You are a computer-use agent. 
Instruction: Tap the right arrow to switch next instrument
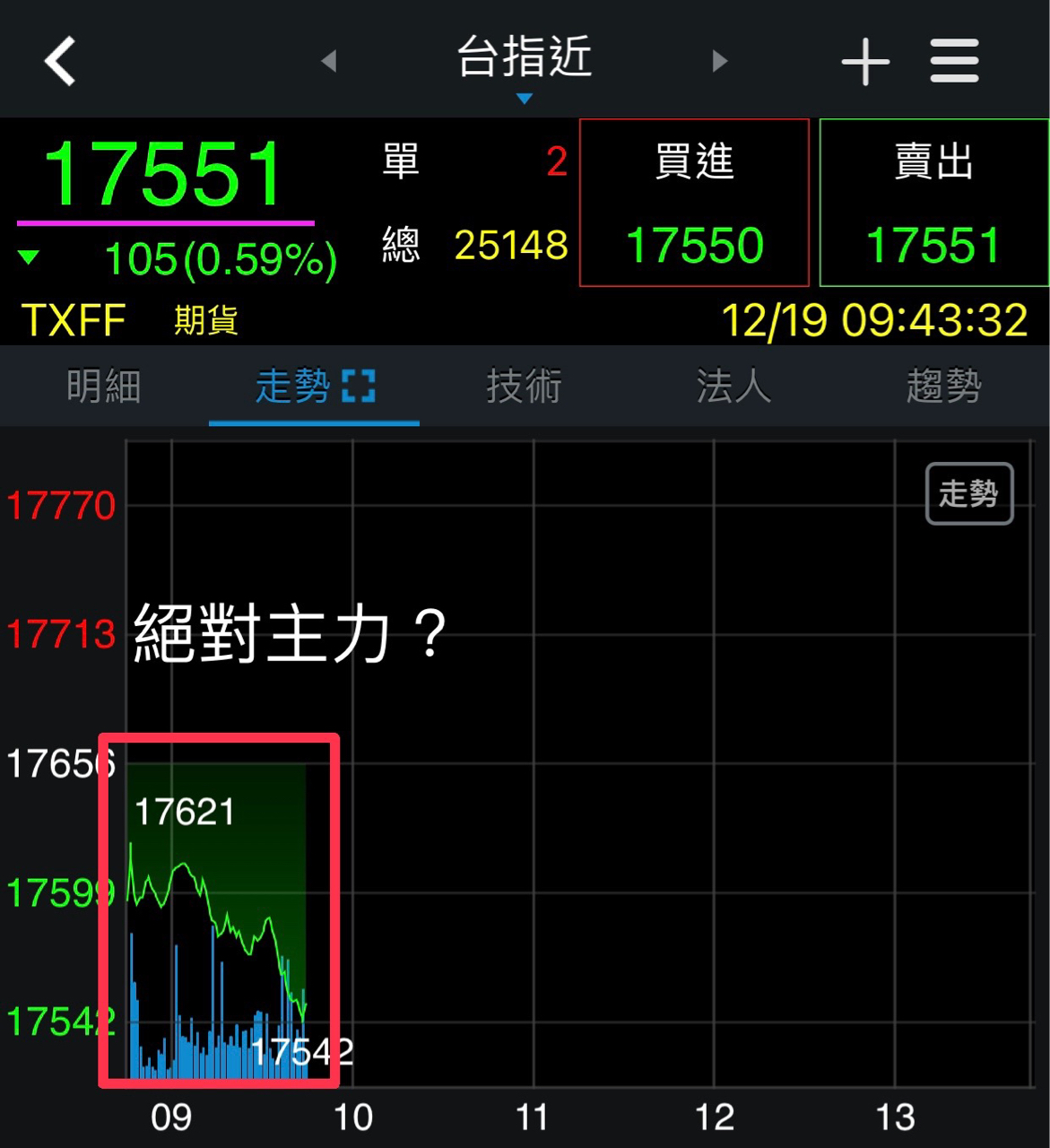click(720, 60)
